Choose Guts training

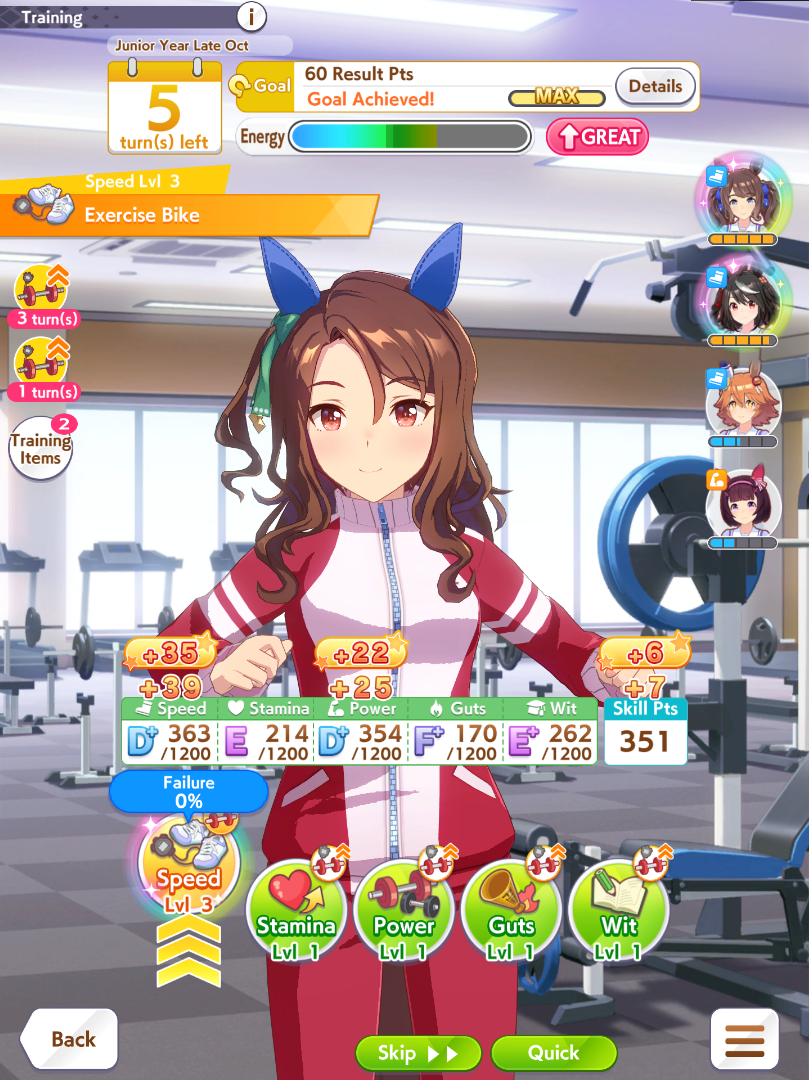point(511,910)
